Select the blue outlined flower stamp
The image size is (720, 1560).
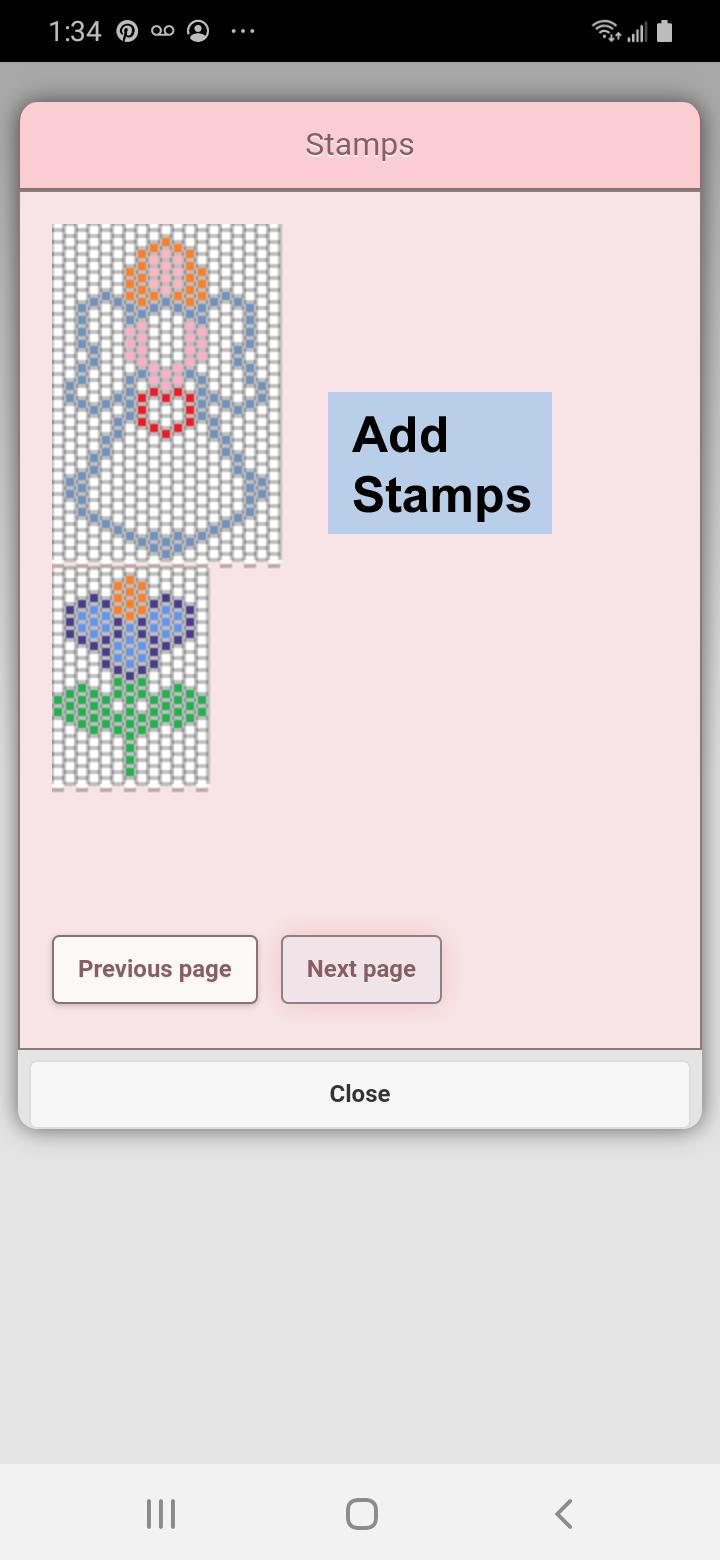pos(167,394)
